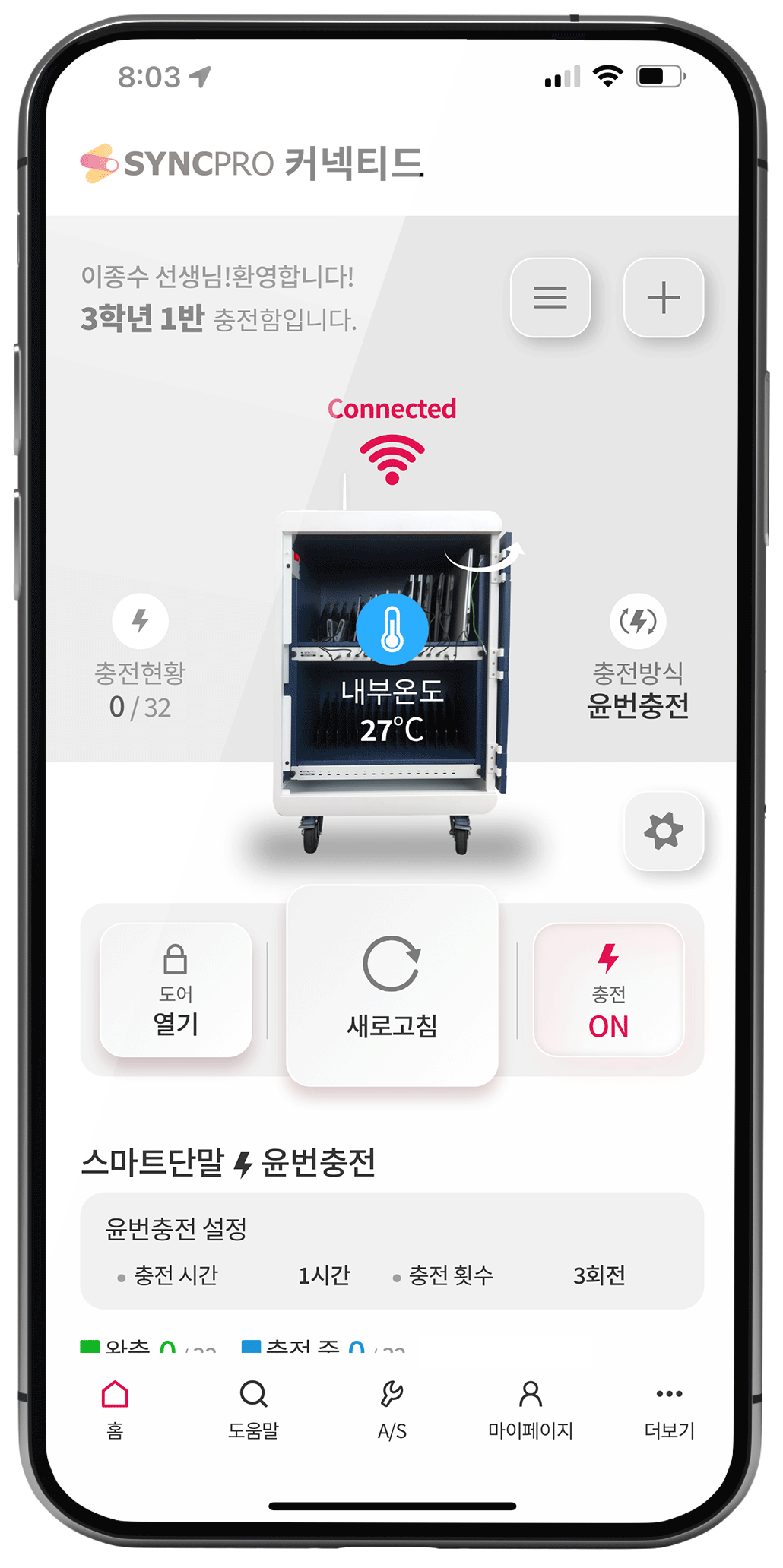Add a new charging cabinet
The width and height of the screenshot is (783, 1568).
tap(663, 297)
